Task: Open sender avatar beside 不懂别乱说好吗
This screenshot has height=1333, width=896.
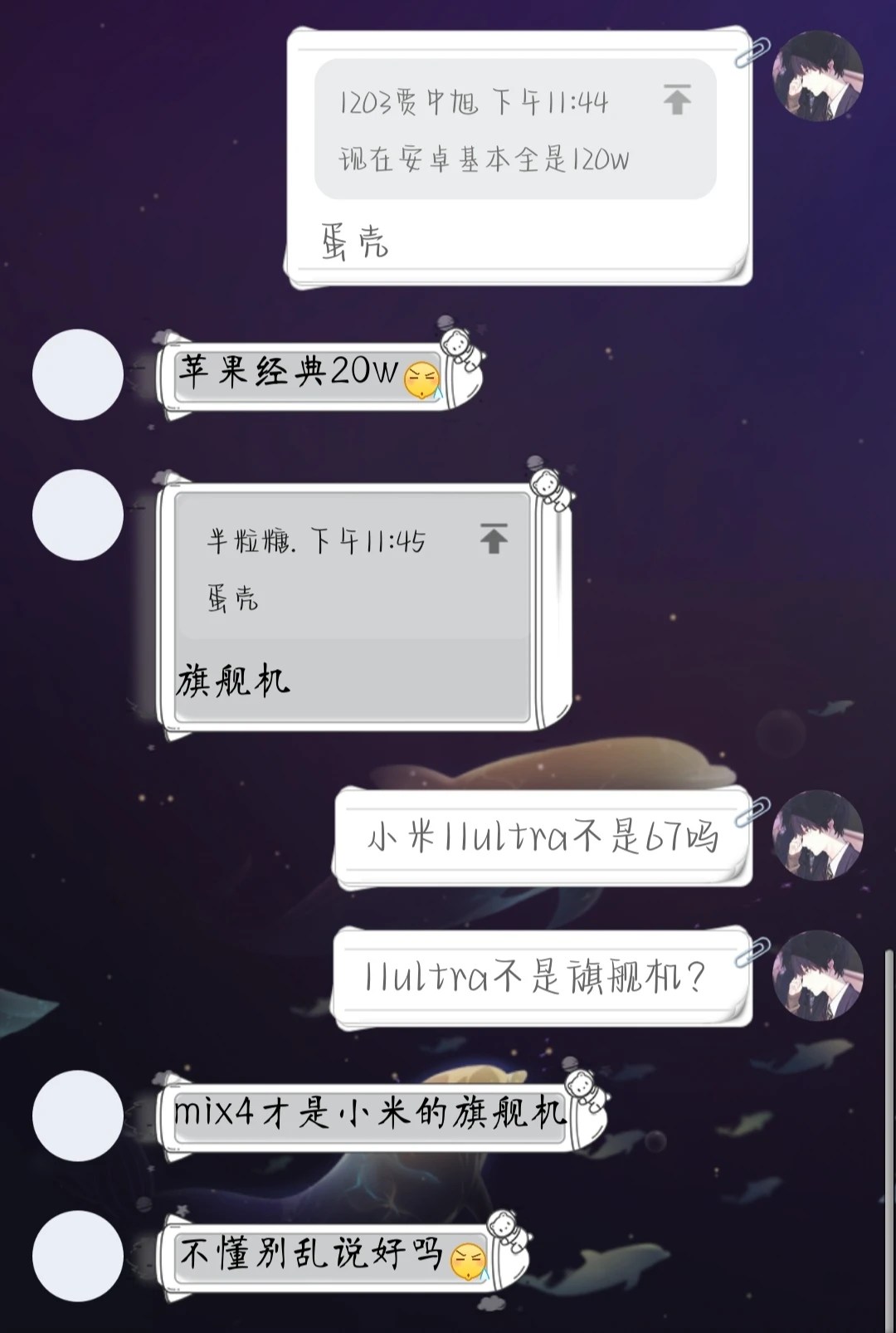Action: [78, 1256]
